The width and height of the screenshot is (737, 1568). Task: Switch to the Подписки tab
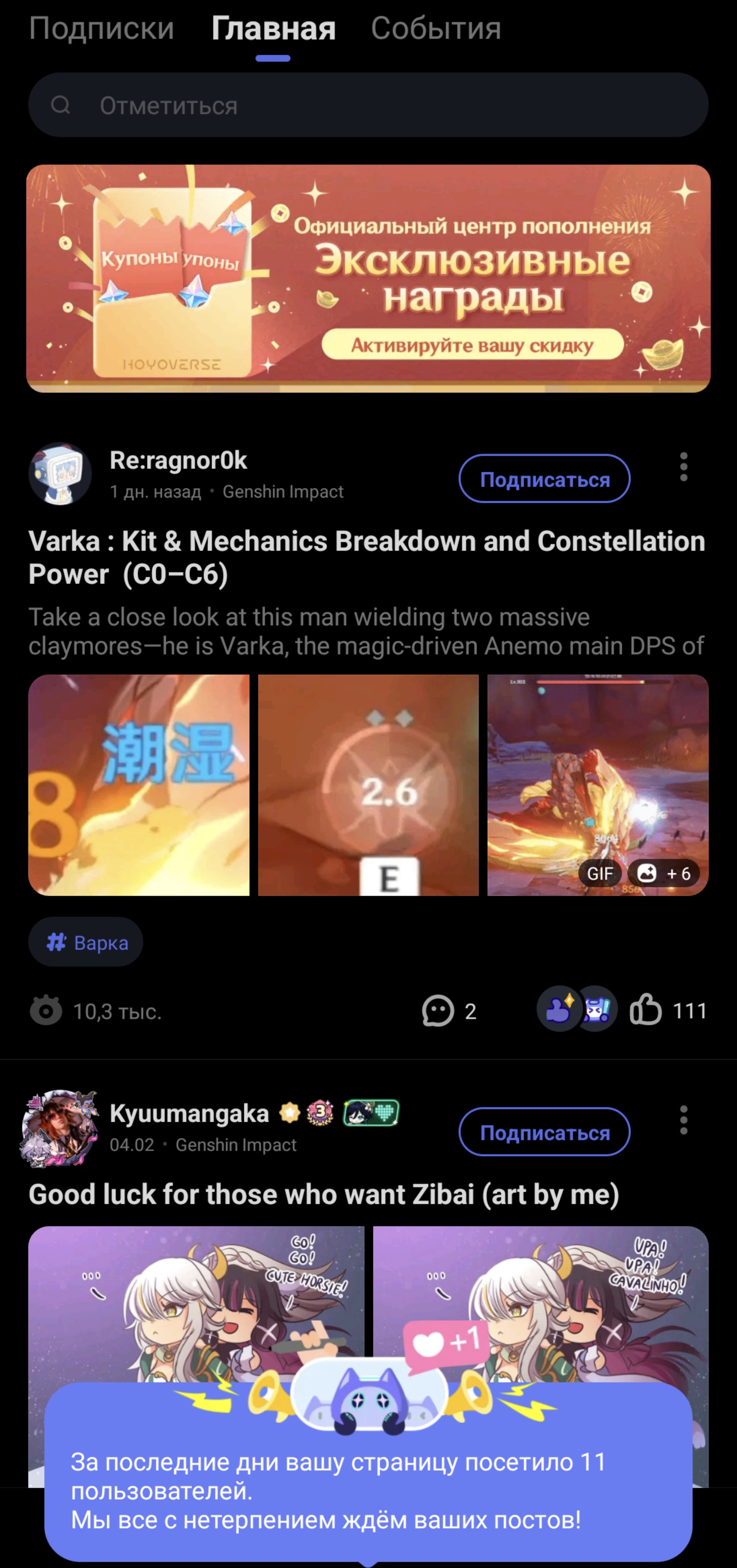(x=101, y=29)
